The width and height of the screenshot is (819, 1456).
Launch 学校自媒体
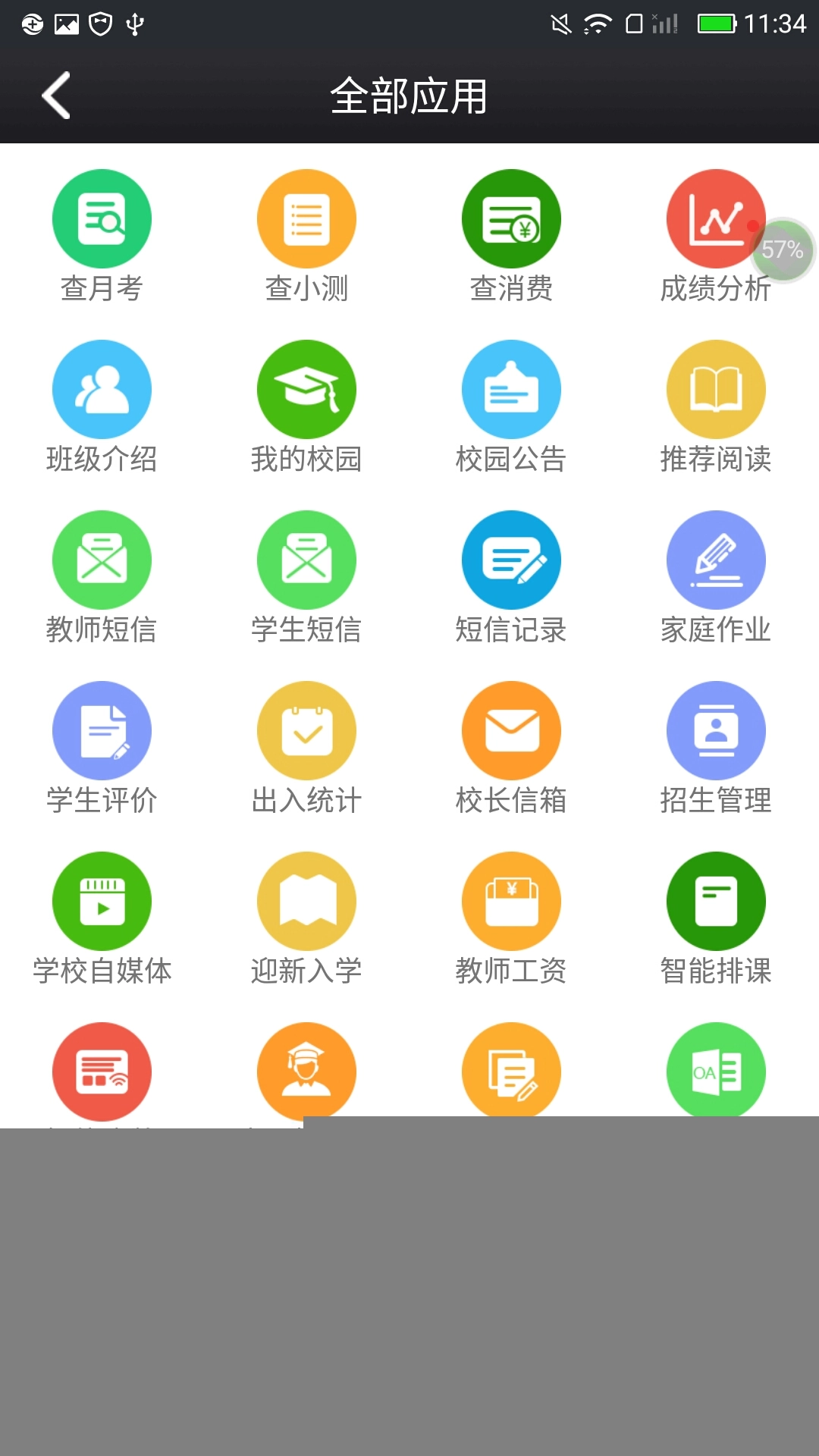pyautogui.click(x=102, y=902)
